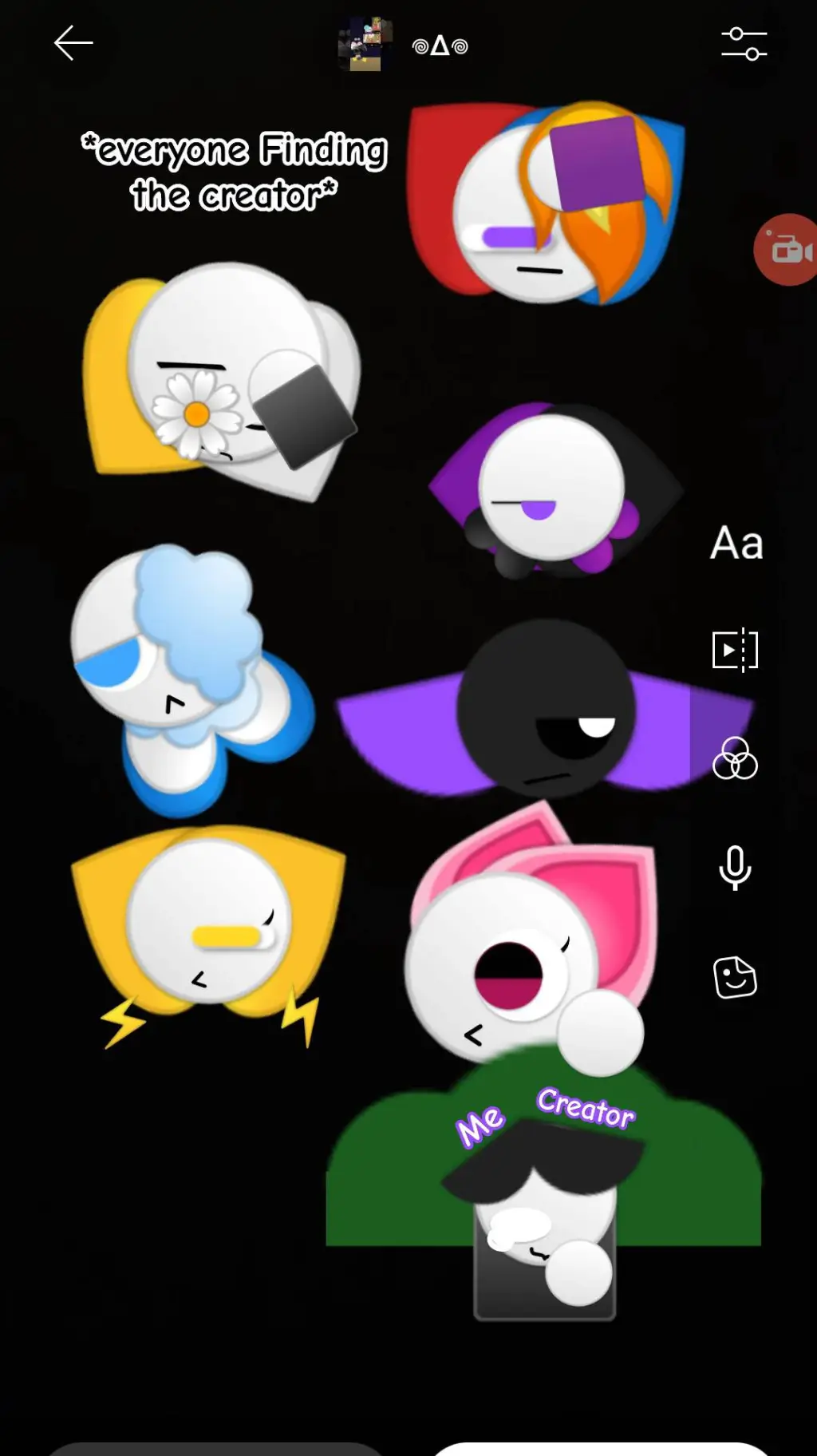This screenshot has width=817, height=1456.
Task: Open the filters overlapping-circles tool
Action: point(735,758)
